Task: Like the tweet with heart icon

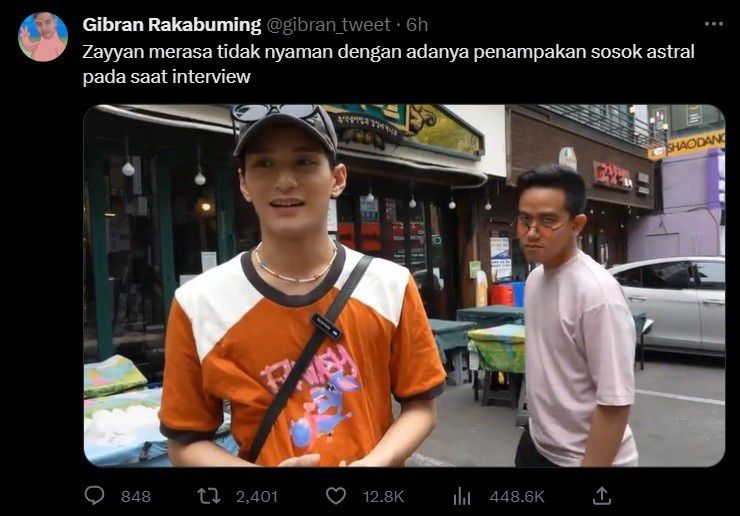Action: [337, 496]
